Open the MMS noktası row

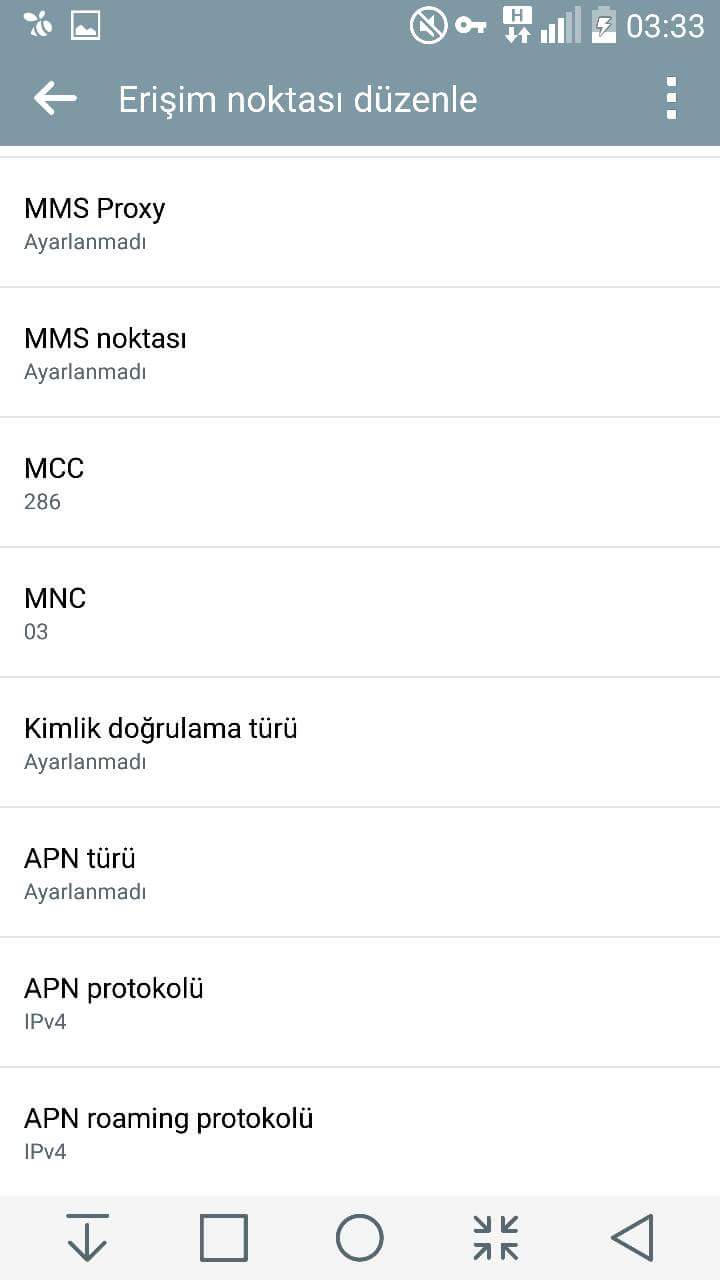(x=360, y=353)
